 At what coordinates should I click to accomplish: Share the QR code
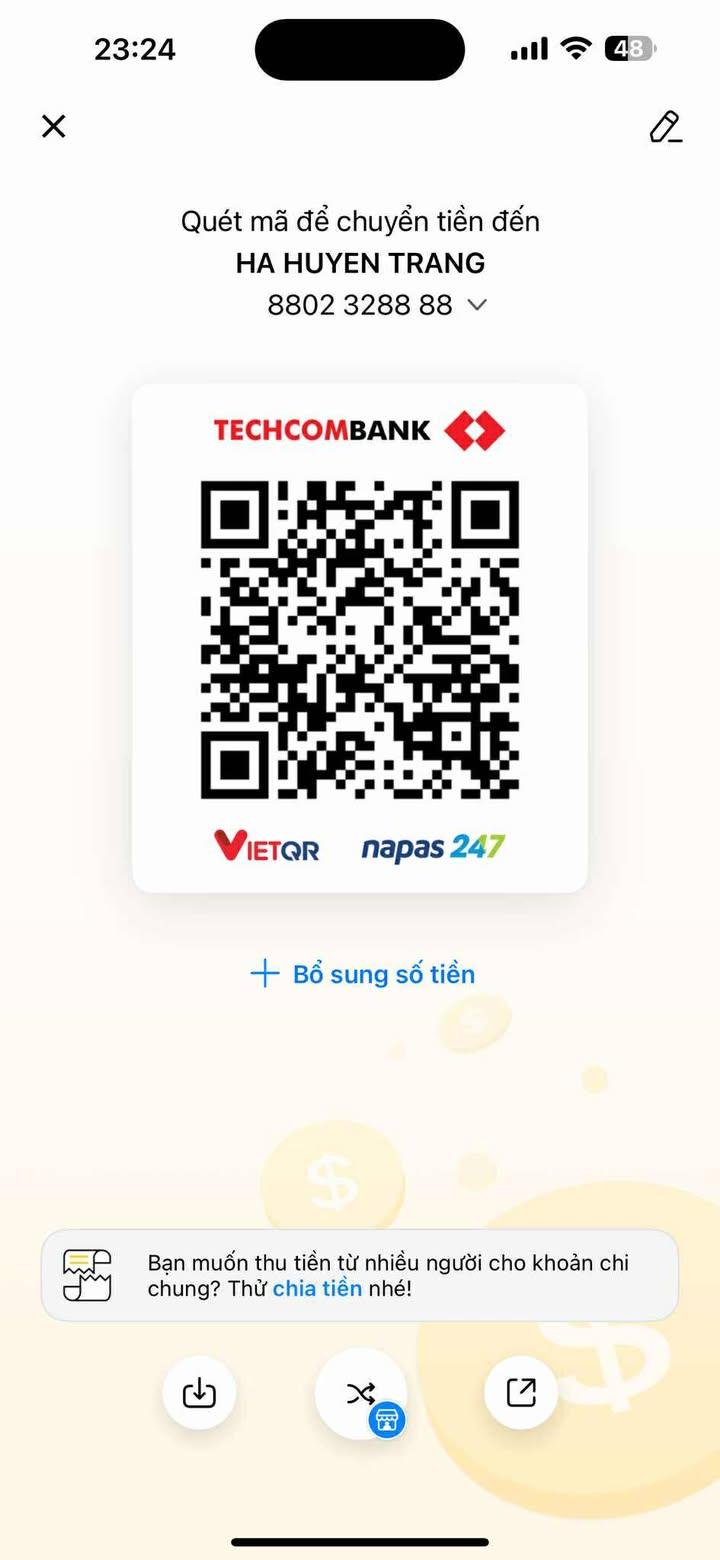tap(521, 1393)
